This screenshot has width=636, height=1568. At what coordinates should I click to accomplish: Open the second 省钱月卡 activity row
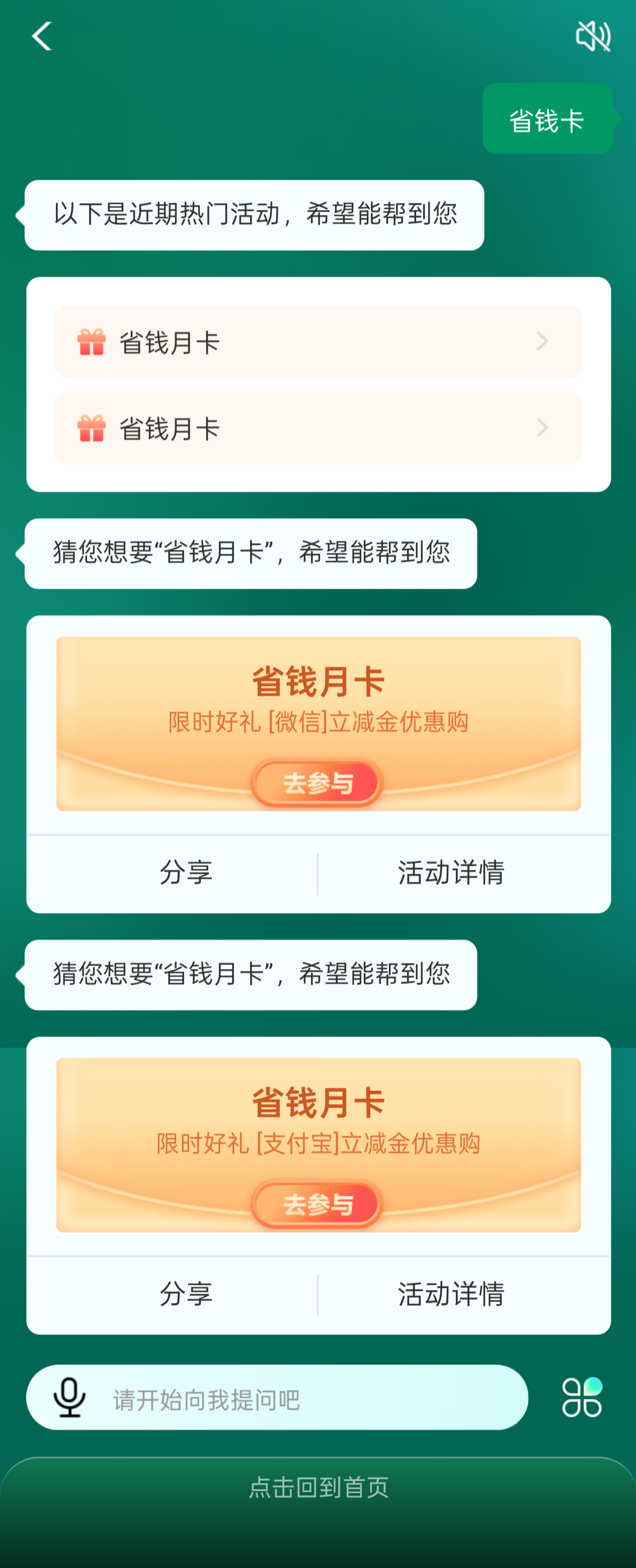(x=319, y=429)
